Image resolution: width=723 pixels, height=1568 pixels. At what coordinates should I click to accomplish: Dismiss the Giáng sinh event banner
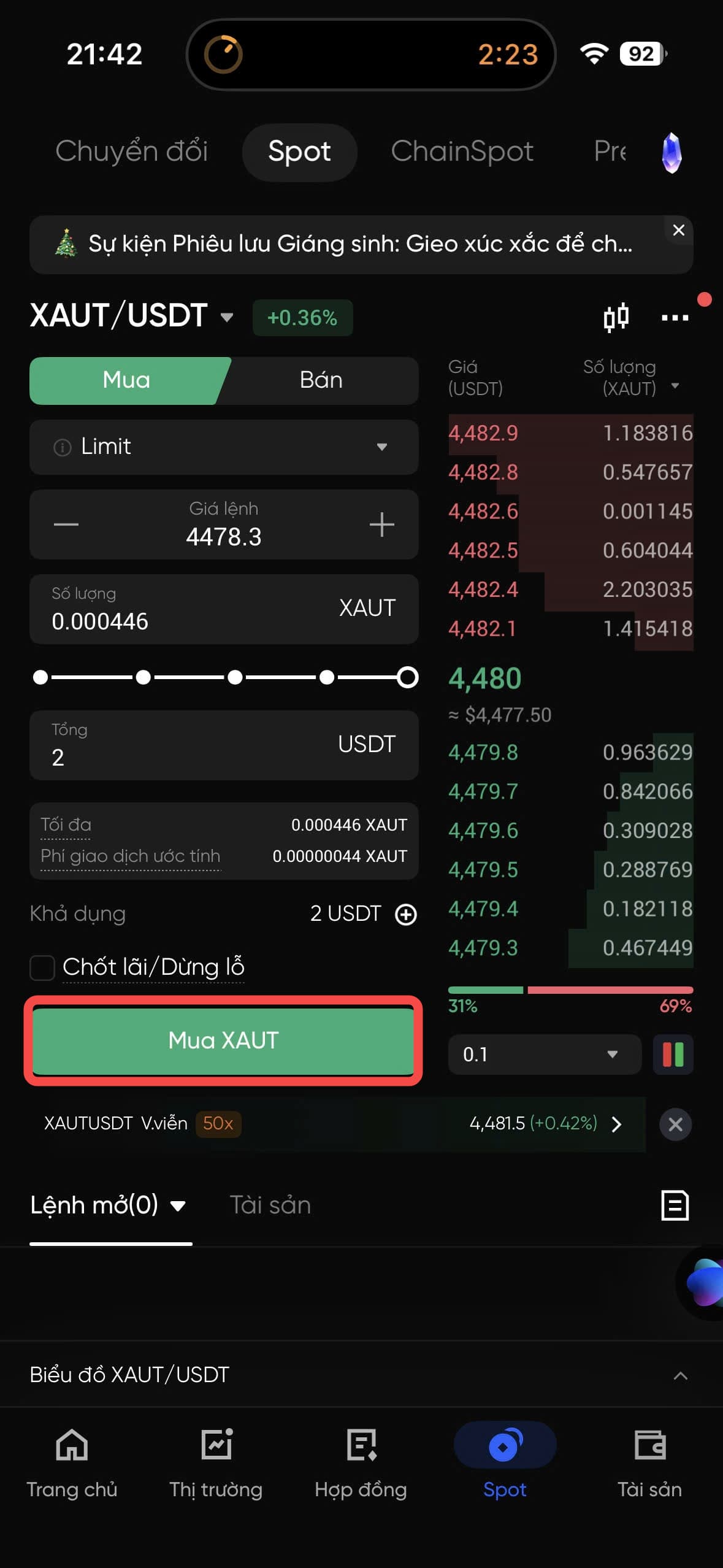[678, 230]
